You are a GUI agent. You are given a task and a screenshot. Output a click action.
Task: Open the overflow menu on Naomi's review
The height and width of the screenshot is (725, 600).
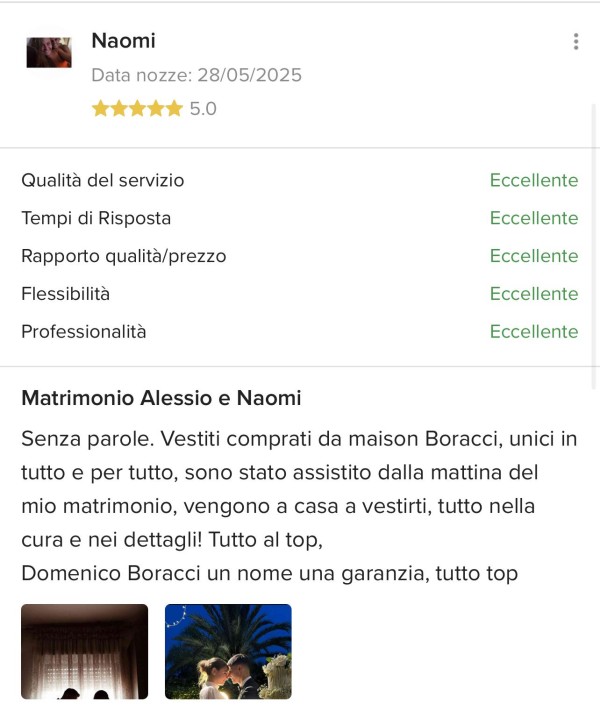pyautogui.click(x=575, y=42)
